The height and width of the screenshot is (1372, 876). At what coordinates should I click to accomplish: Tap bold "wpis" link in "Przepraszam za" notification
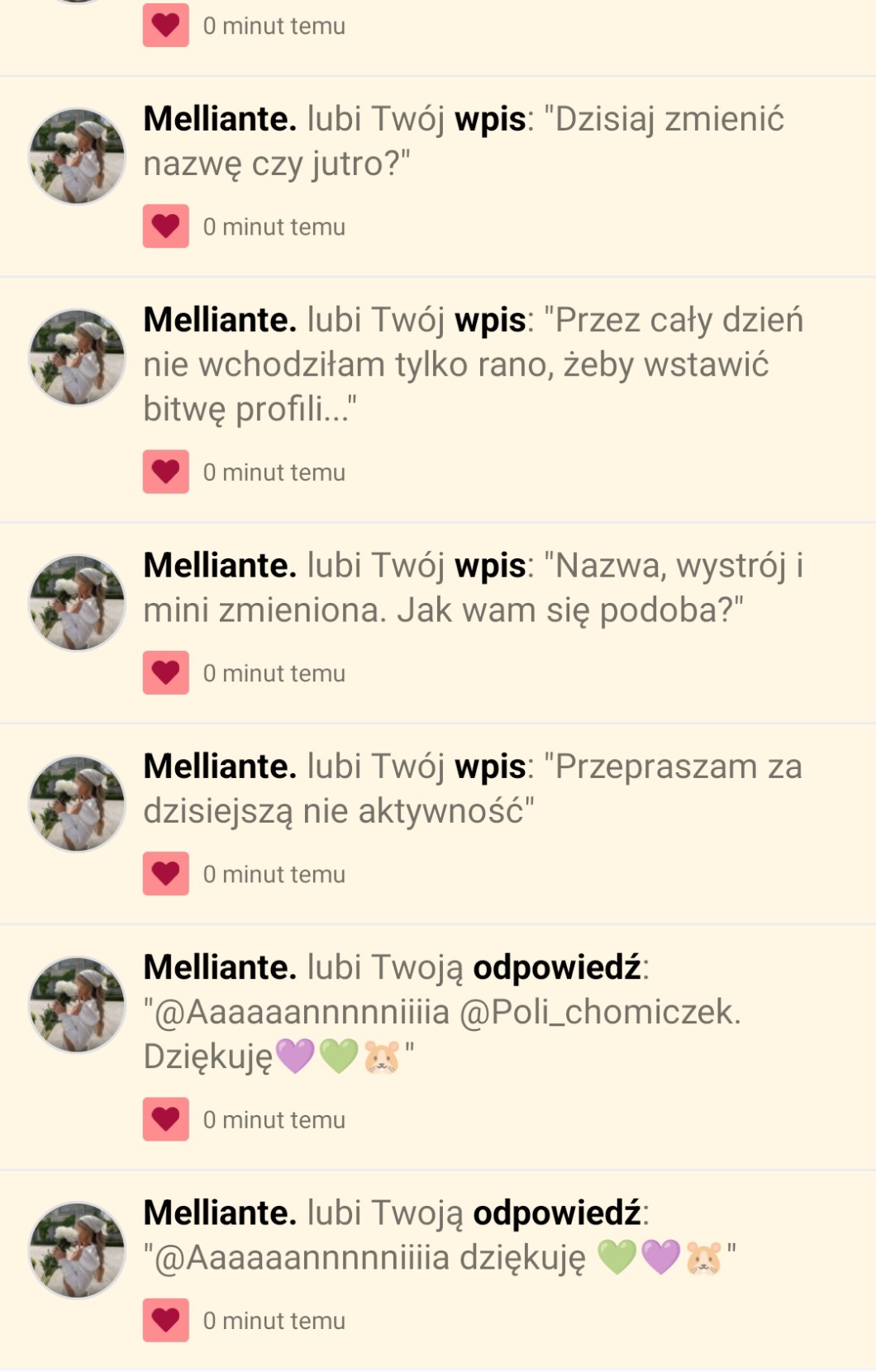pyautogui.click(x=490, y=767)
